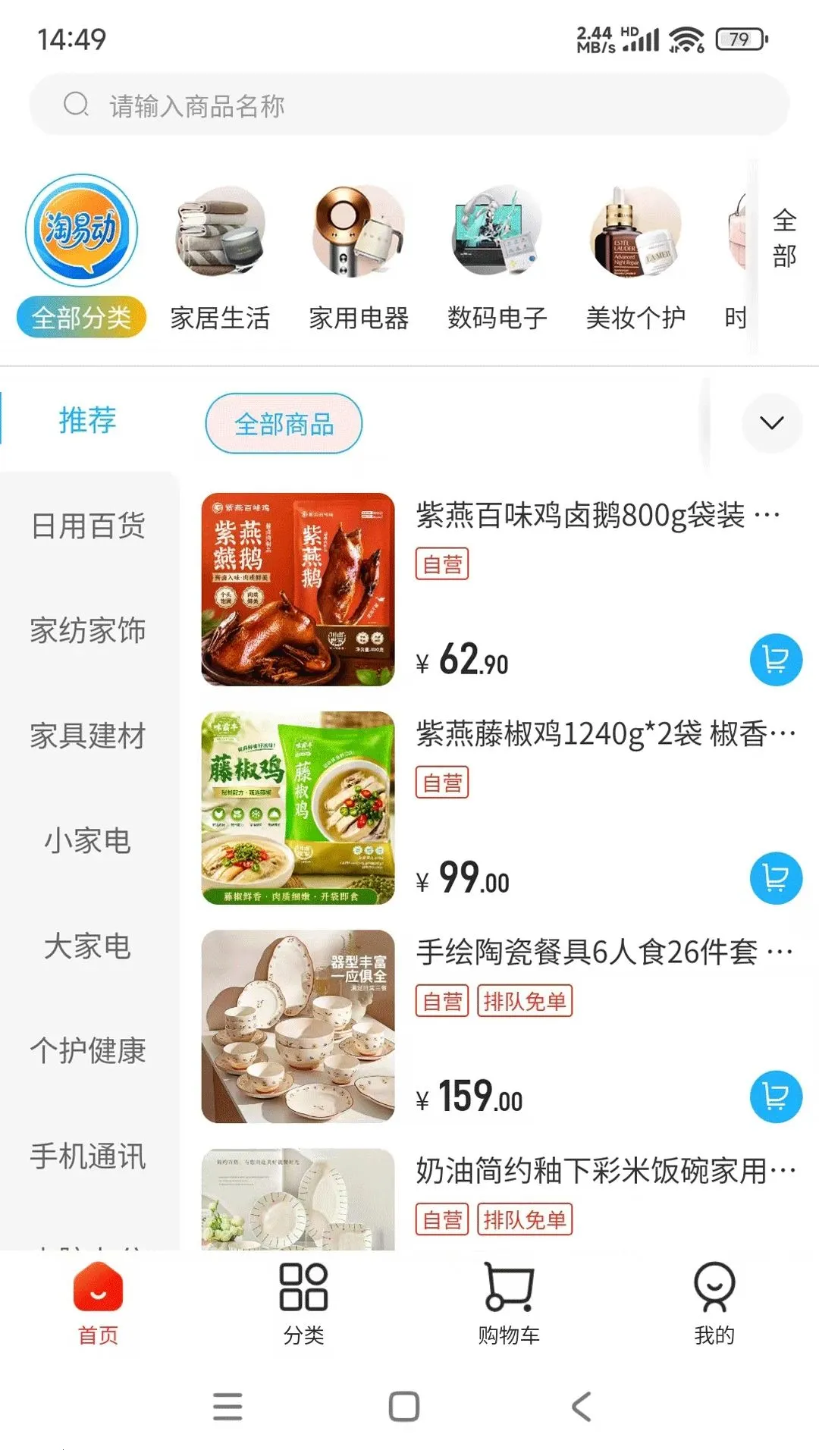
Task: Open the 家用电器 category
Action: pos(359,258)
